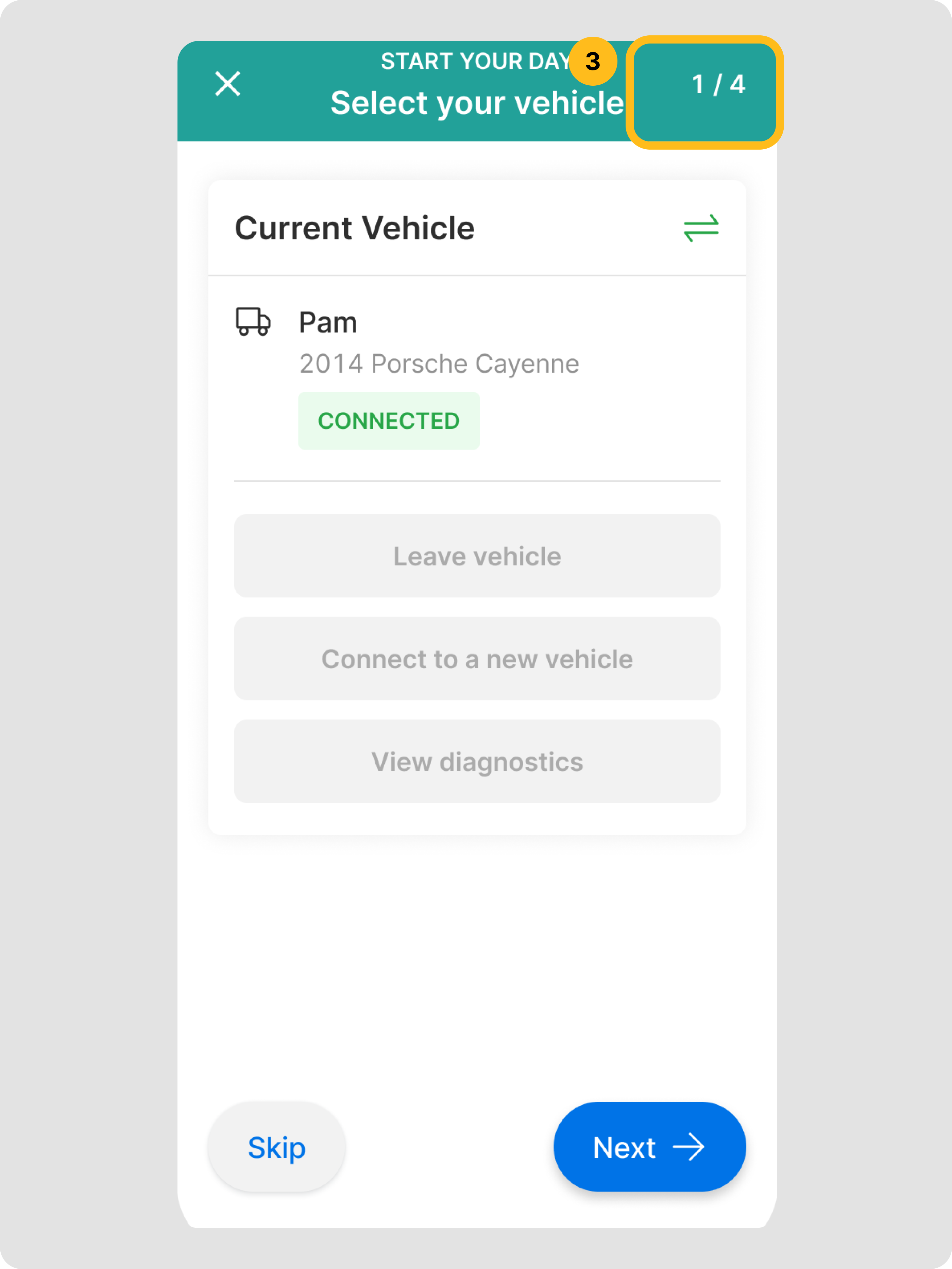
Task: Go to the next step
Action: tap(649, 1147)
